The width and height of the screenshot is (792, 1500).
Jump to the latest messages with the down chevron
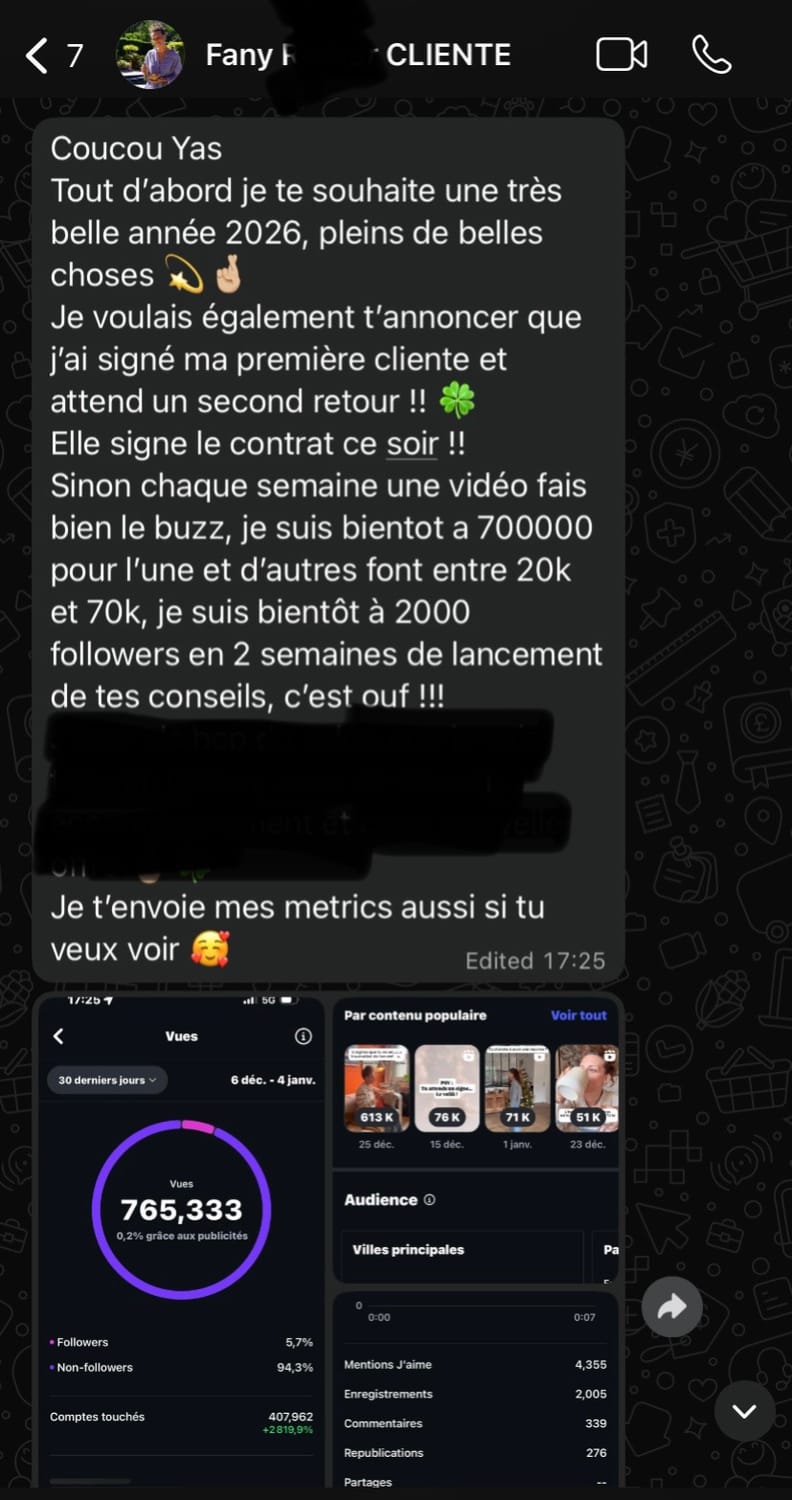click(x=745, y=1411)
